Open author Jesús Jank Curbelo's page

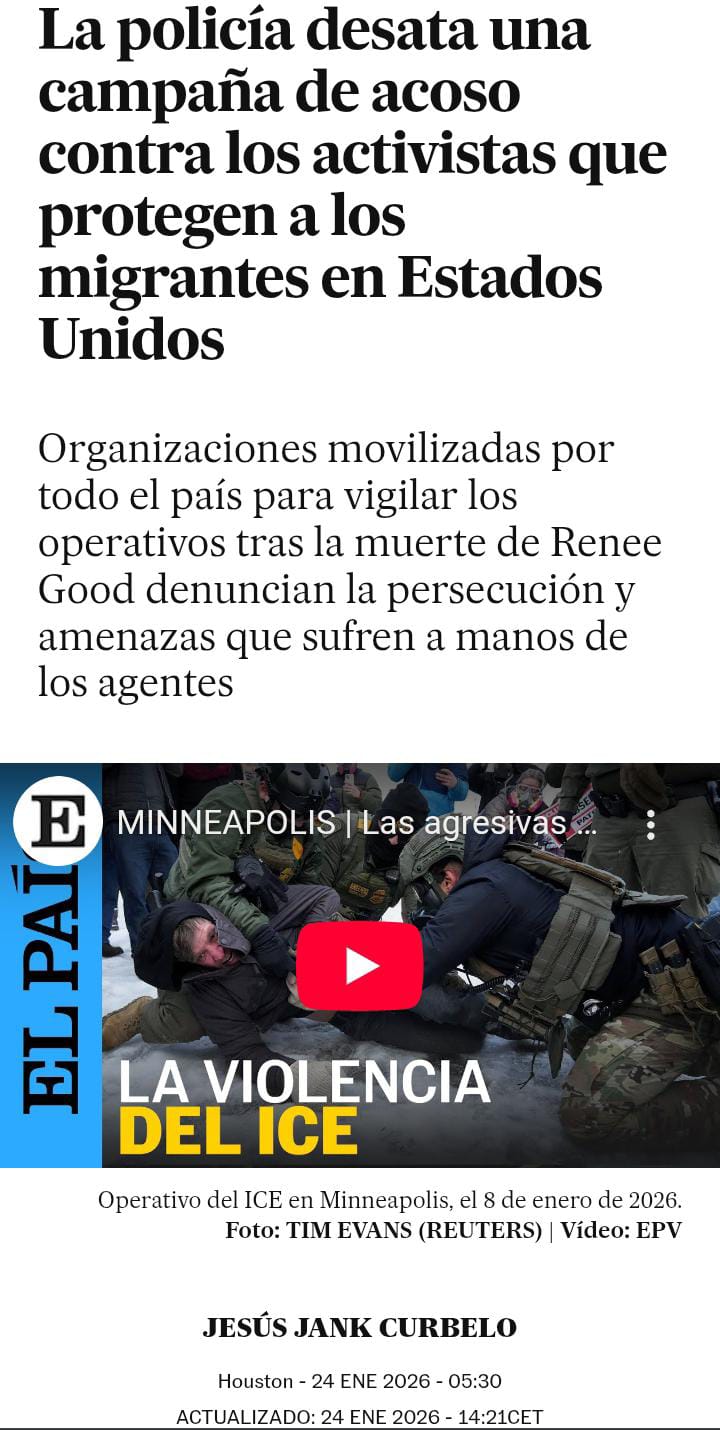tap(359, 1328)
